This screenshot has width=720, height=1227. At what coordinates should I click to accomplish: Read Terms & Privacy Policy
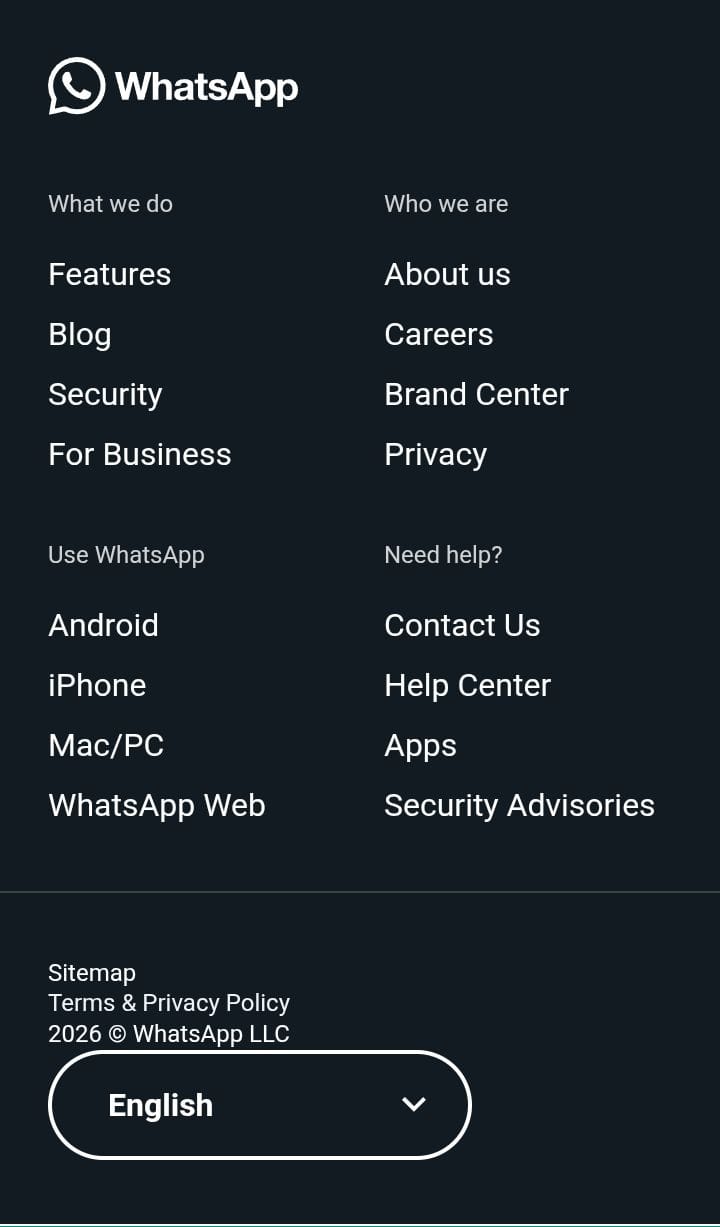(x=169, y=1002)
